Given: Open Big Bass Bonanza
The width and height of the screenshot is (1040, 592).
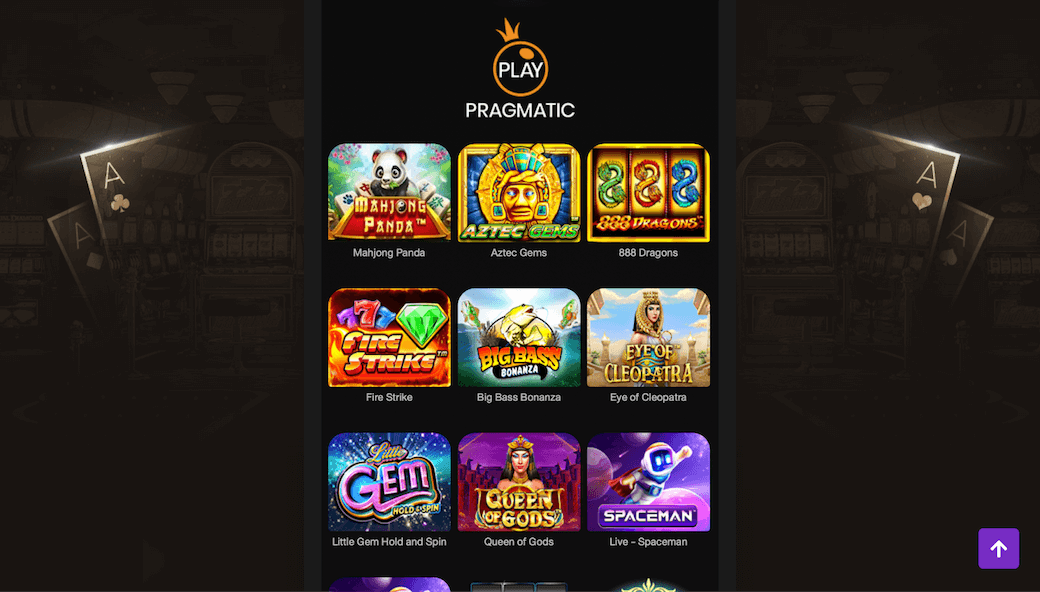Looking at the screenshot, I should coord(519,338).
